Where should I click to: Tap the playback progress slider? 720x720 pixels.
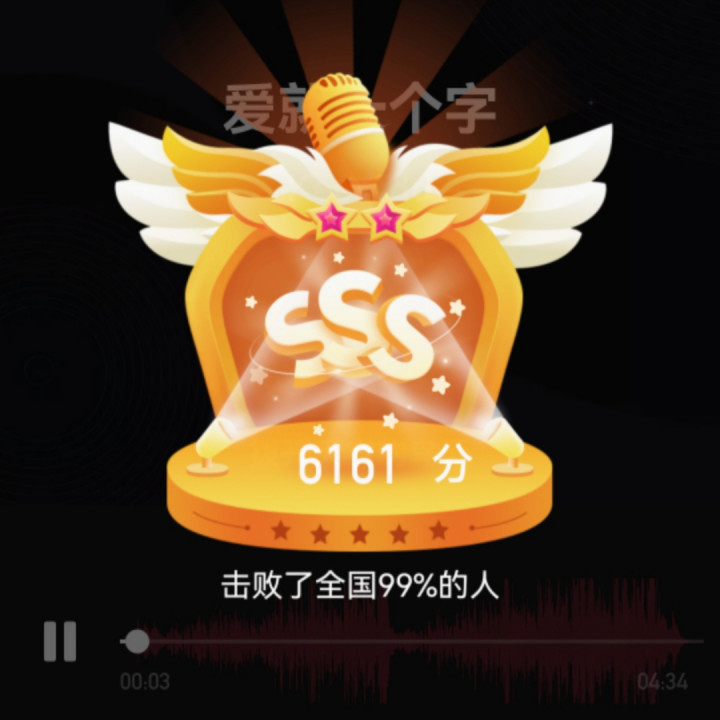pos(137,641)
